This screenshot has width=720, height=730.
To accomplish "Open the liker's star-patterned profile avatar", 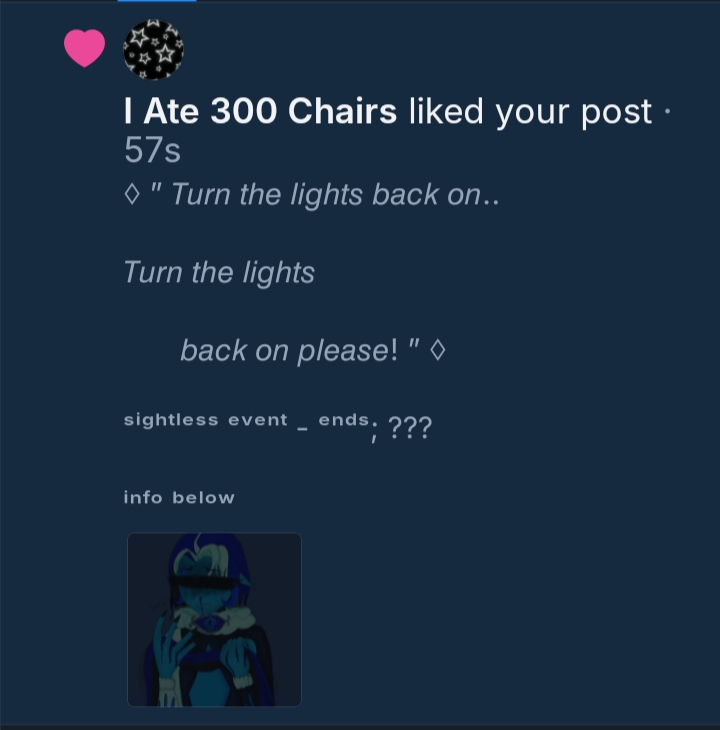I will click(153, 50).
